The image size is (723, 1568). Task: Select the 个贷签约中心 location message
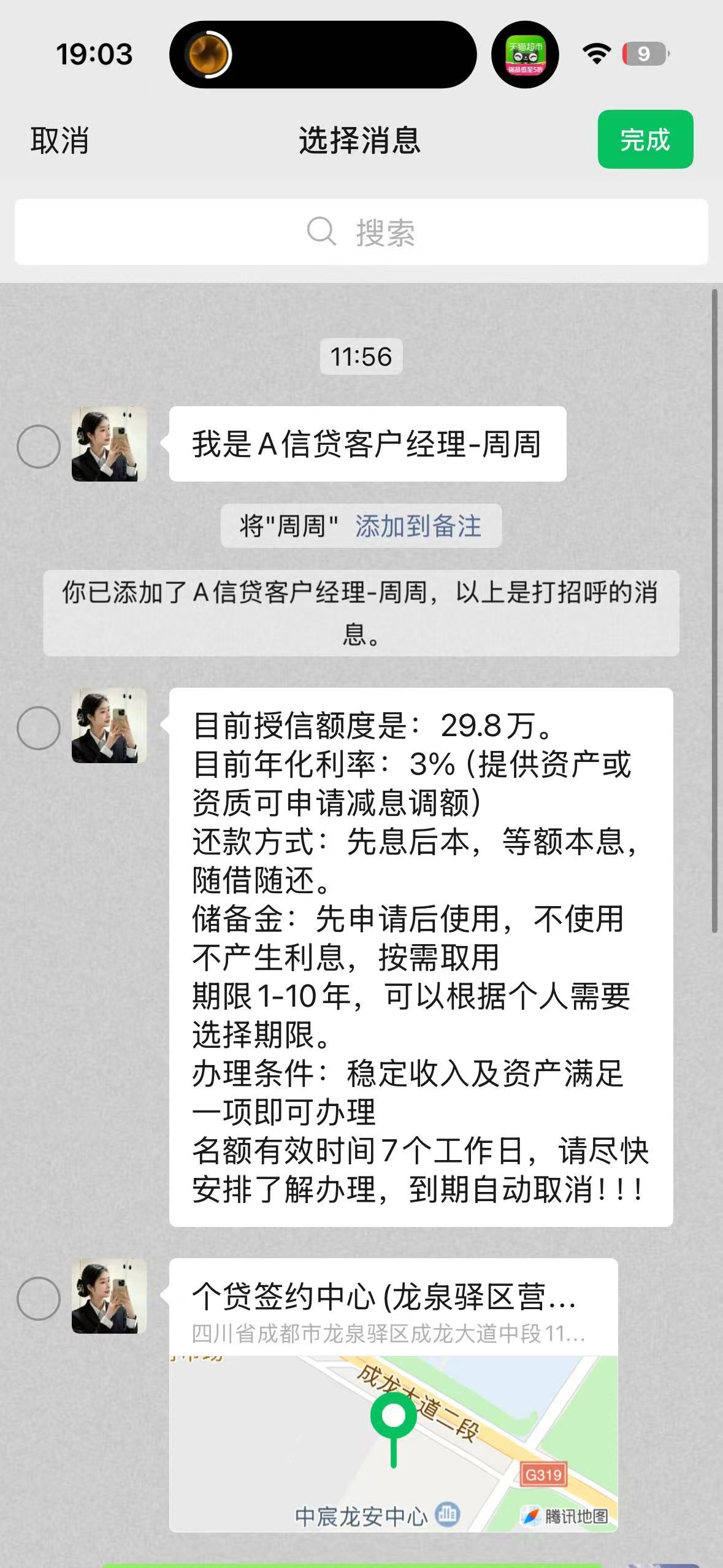38,1298
